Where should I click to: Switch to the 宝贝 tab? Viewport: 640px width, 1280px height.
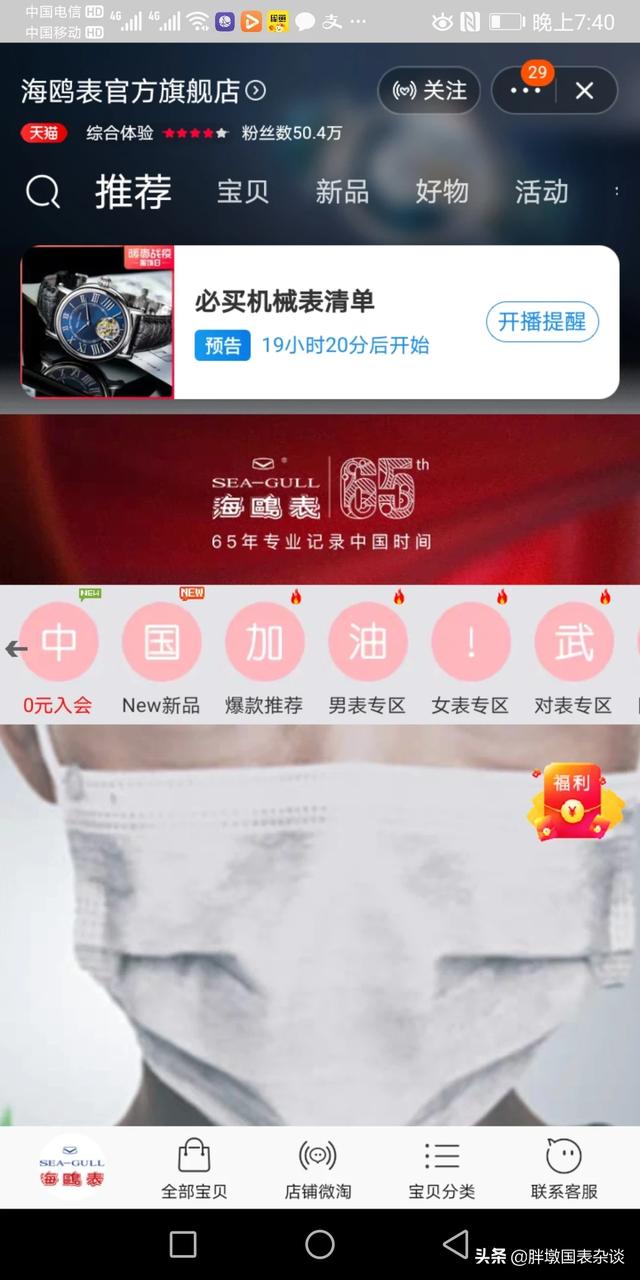point(243,192)
